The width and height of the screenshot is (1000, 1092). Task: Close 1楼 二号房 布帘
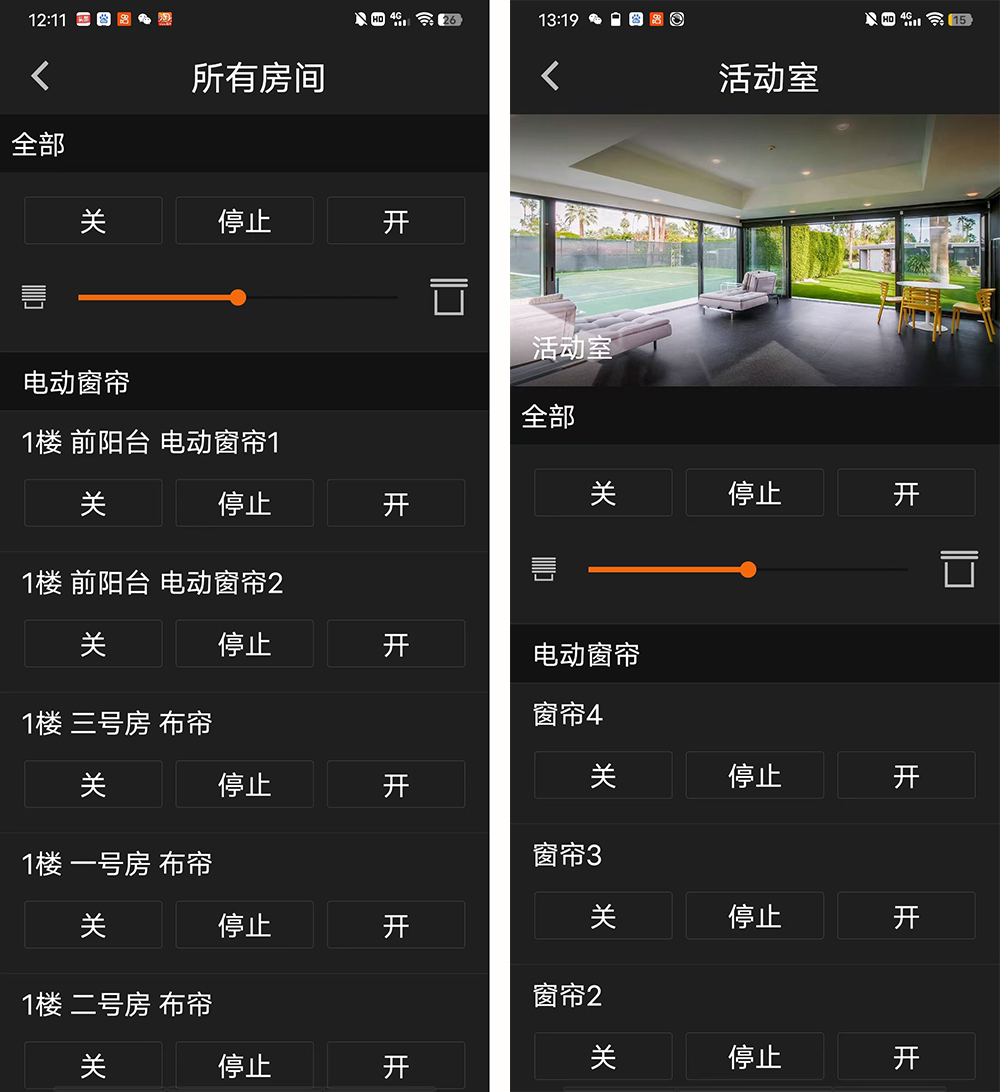click(93, 1064)
